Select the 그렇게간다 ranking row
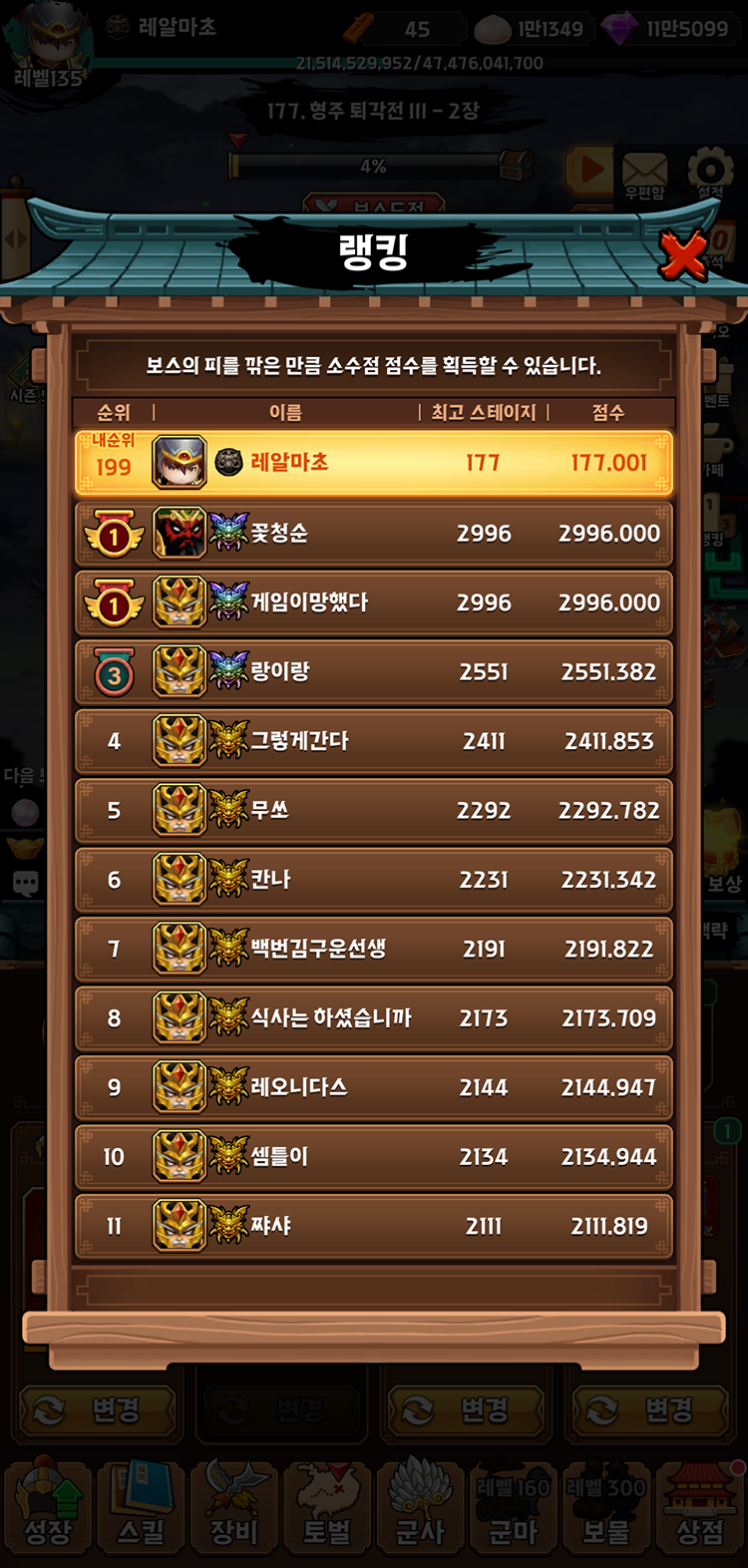 click(374, 741)
